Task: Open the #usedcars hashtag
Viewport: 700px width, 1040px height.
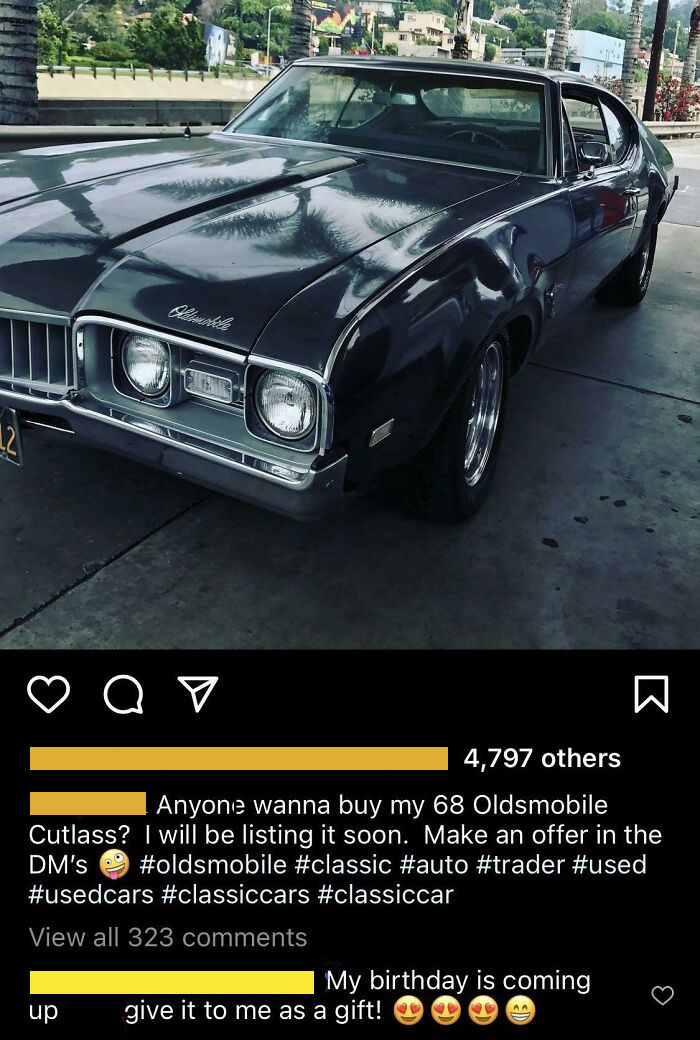Action: coord(92,895)
